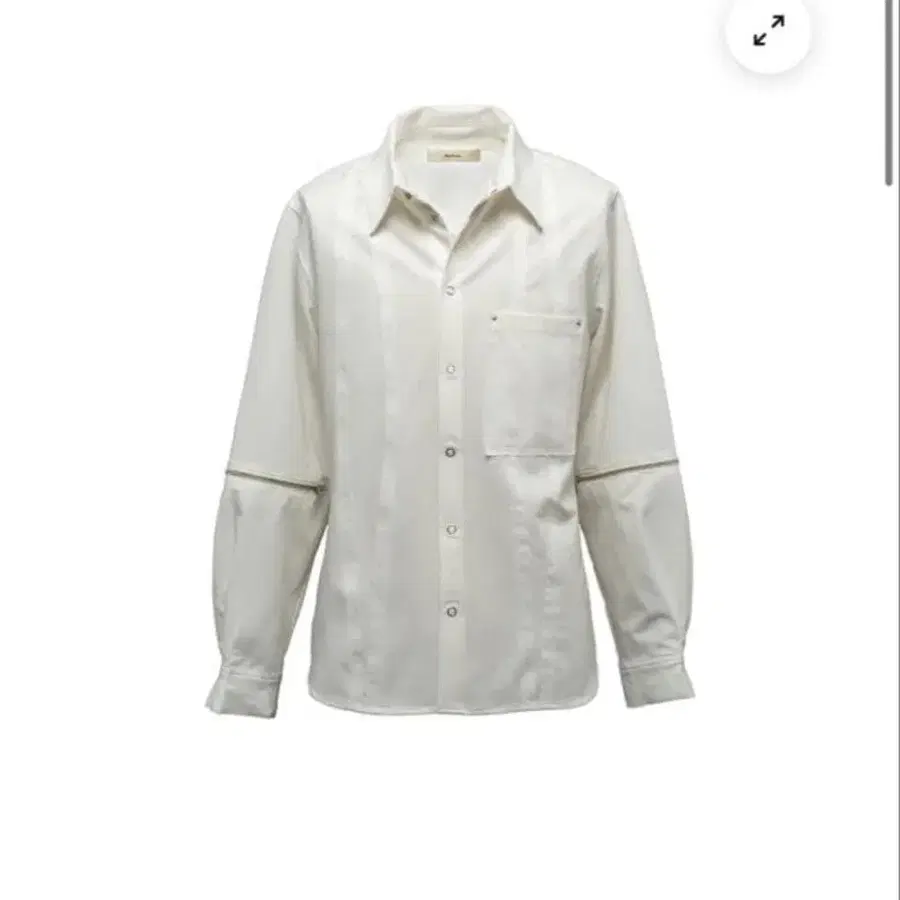Expand the shirt image to fullscreen

(x=768, y=33)
